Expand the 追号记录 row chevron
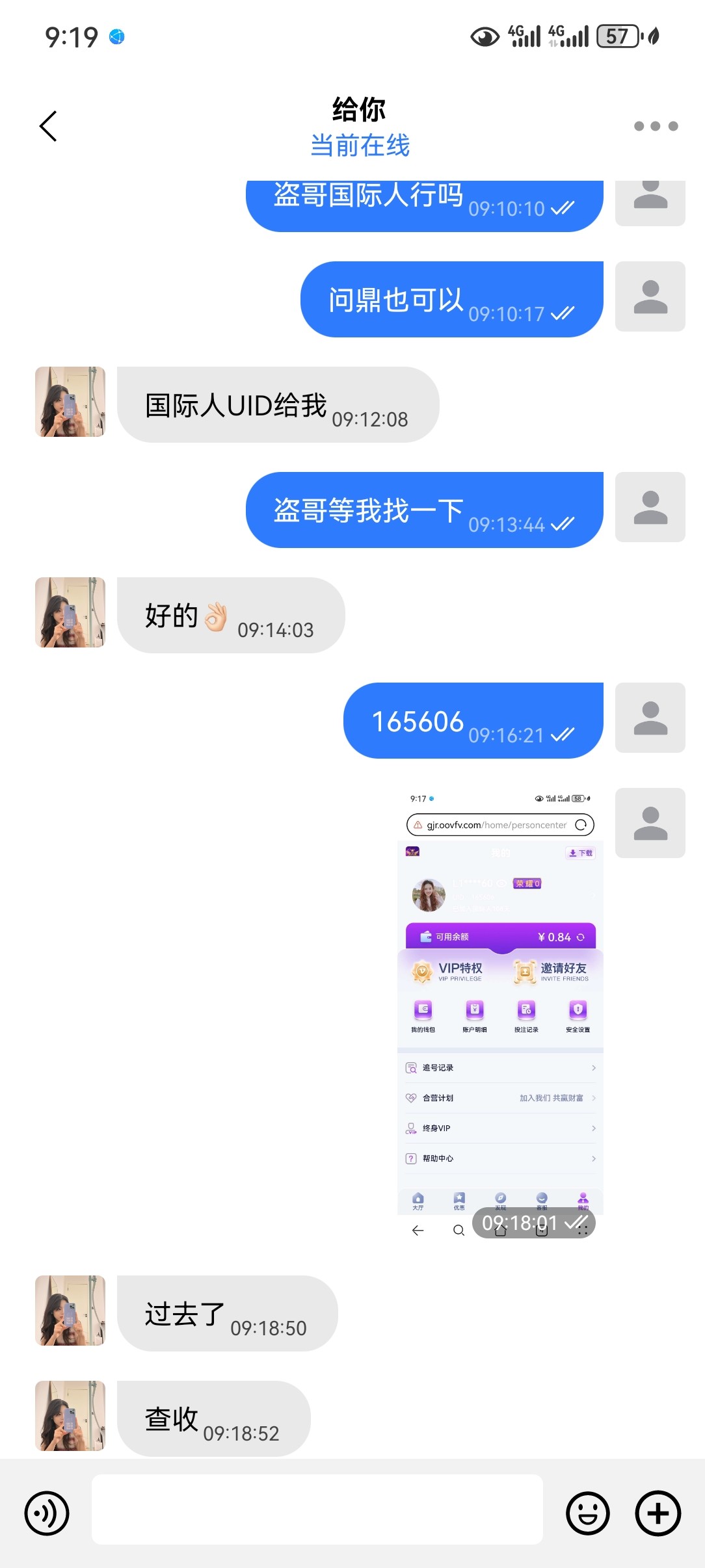Viewport: 705px width, 1568px height. [x=593, y=1067]
